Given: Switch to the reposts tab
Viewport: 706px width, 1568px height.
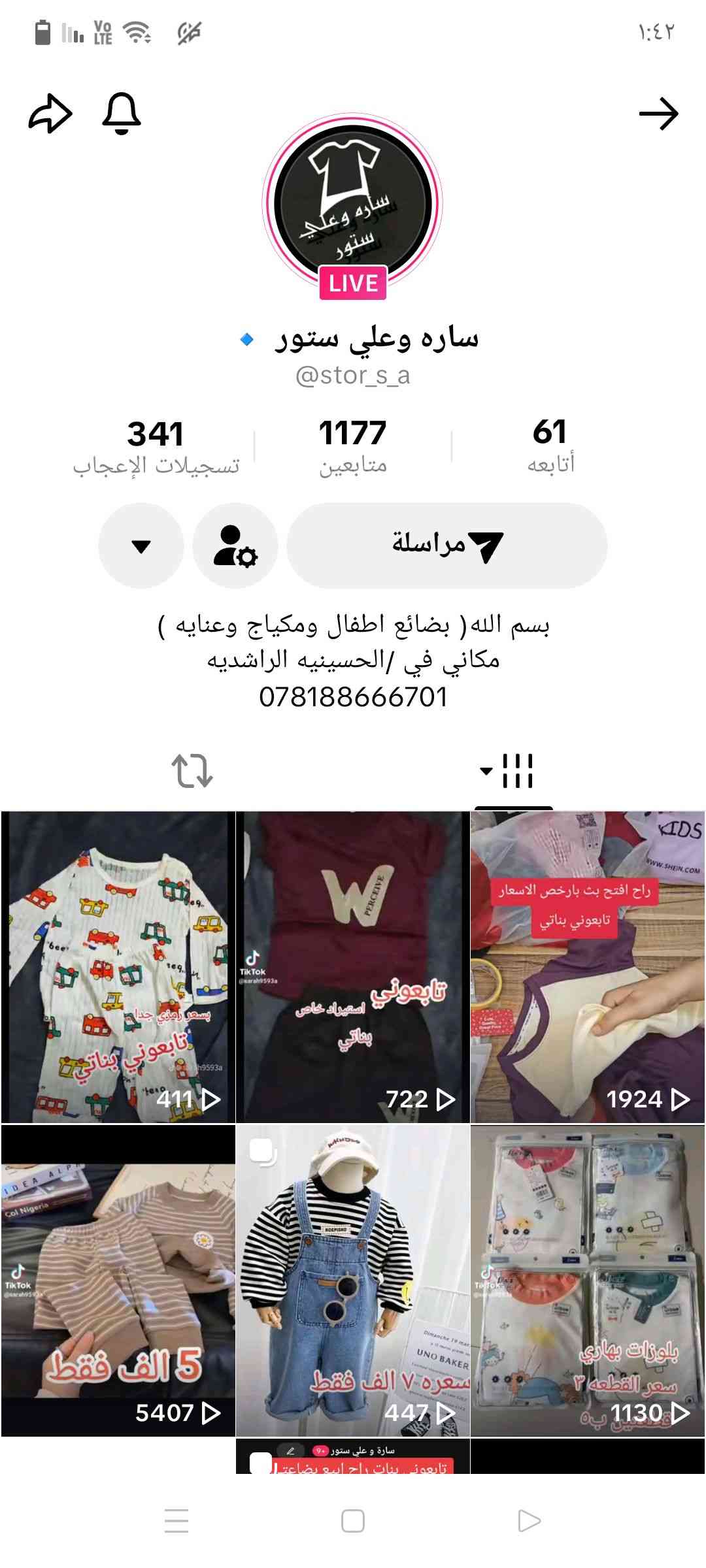Looking at the screenshot, I should tap(192, 771).
